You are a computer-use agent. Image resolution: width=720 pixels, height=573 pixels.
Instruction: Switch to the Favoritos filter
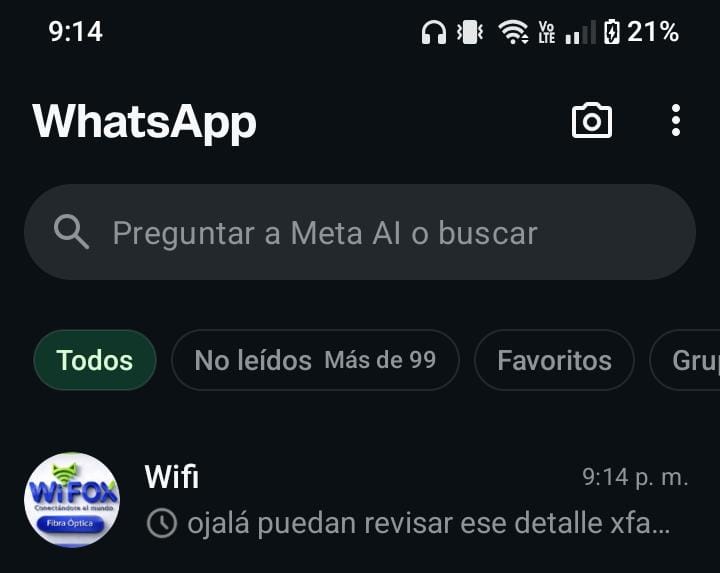coord(554,360)
